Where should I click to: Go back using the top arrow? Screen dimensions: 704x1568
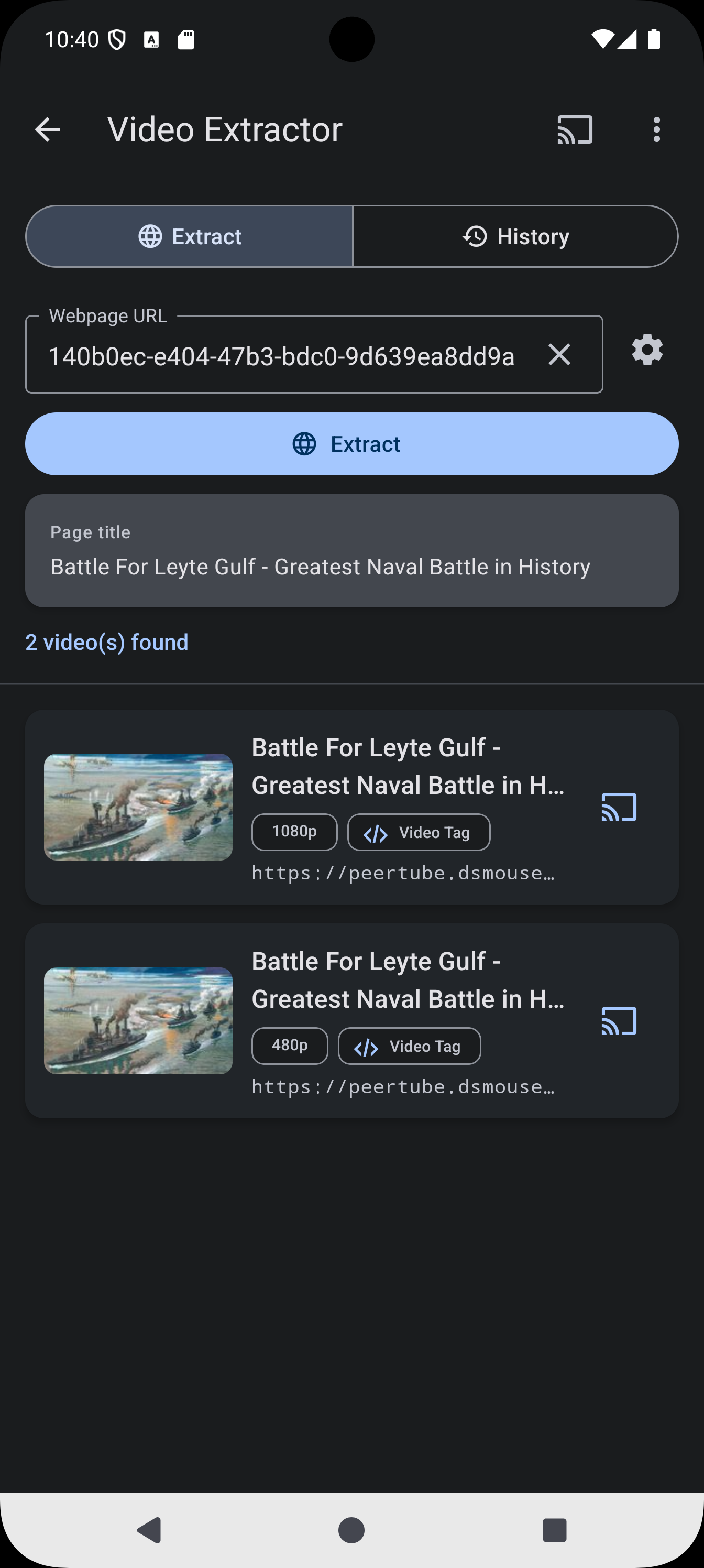coord(48,129)
